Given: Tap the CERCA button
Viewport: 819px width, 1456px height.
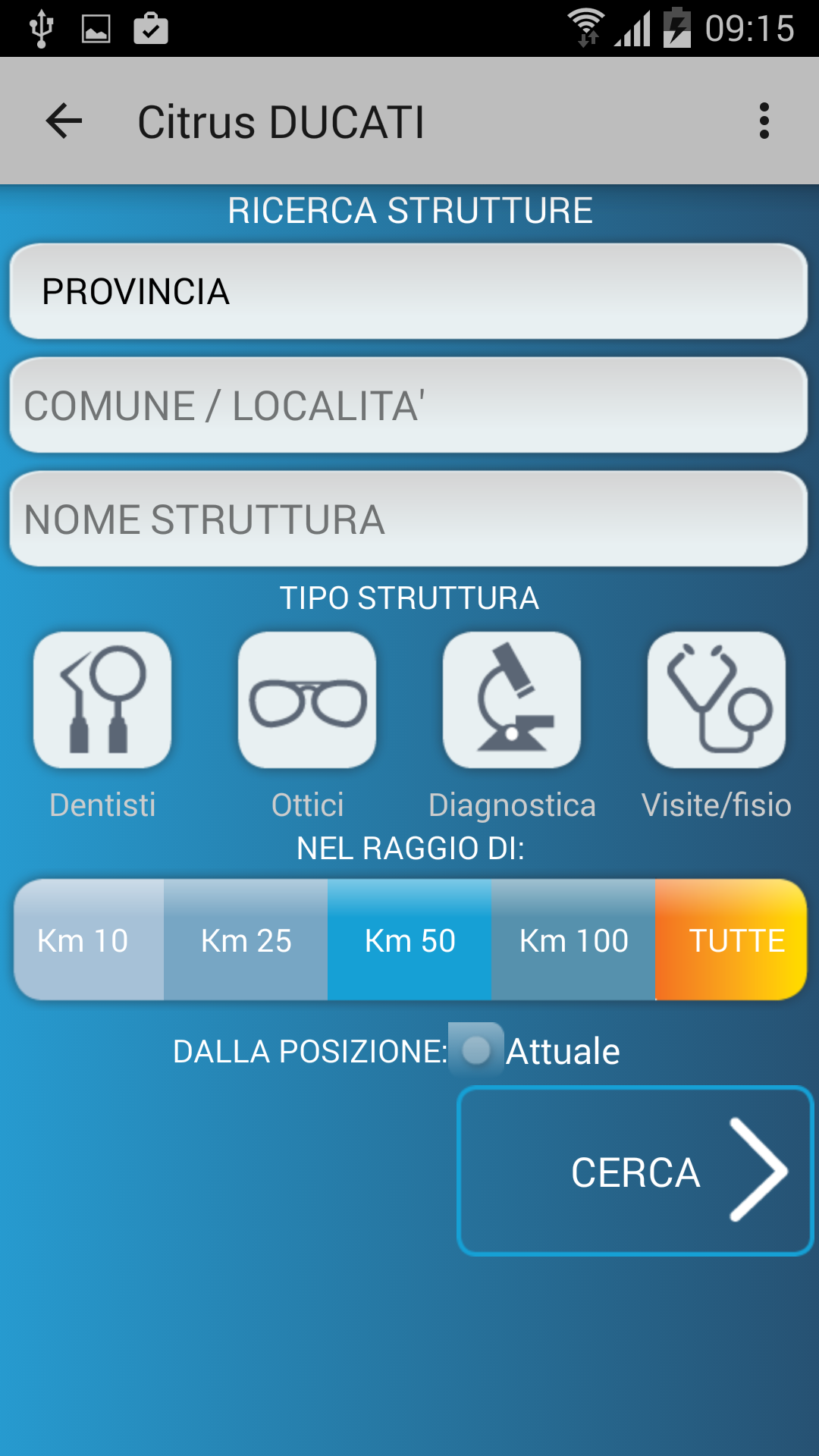Looking at the screenshot, I should coord(635,1172).
